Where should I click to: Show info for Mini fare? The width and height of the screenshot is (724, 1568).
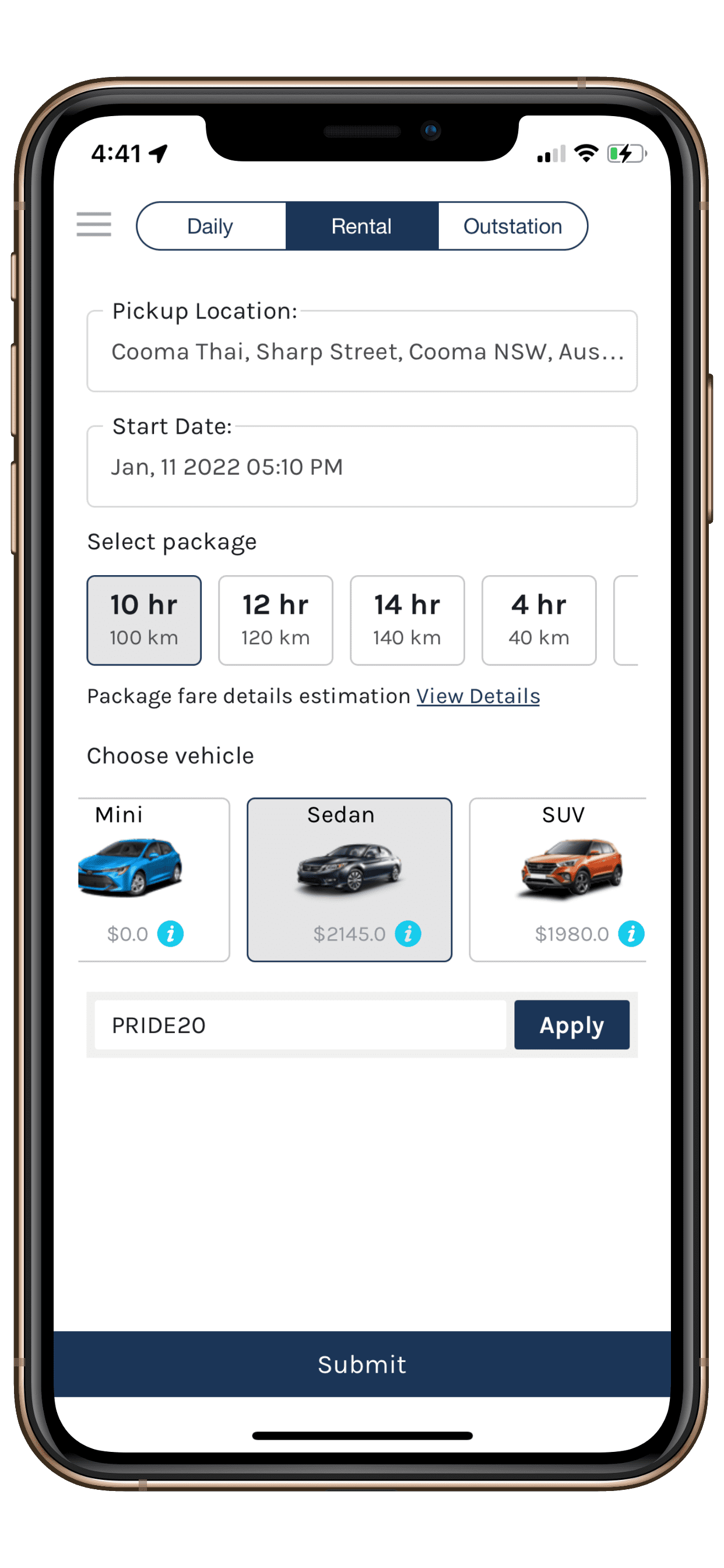[170, 934]
